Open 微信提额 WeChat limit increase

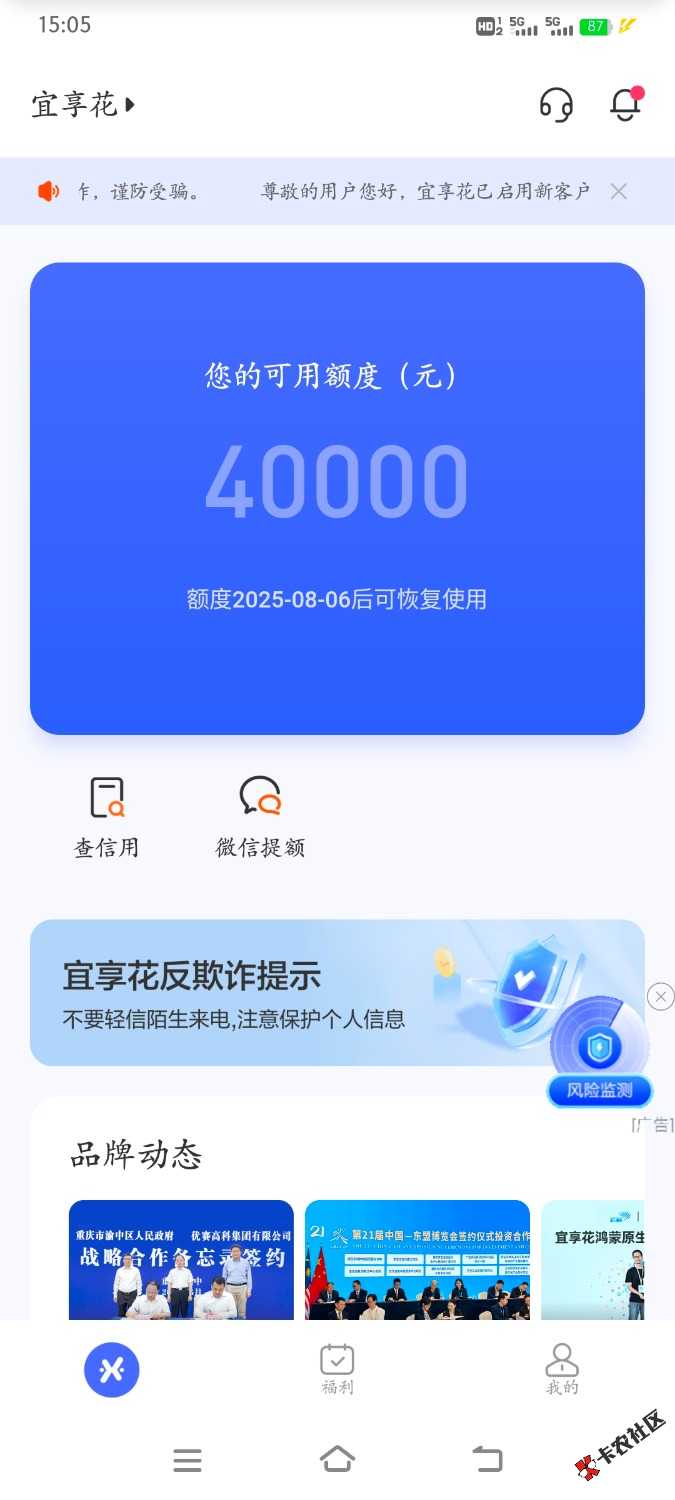click(x=260, y=817)
